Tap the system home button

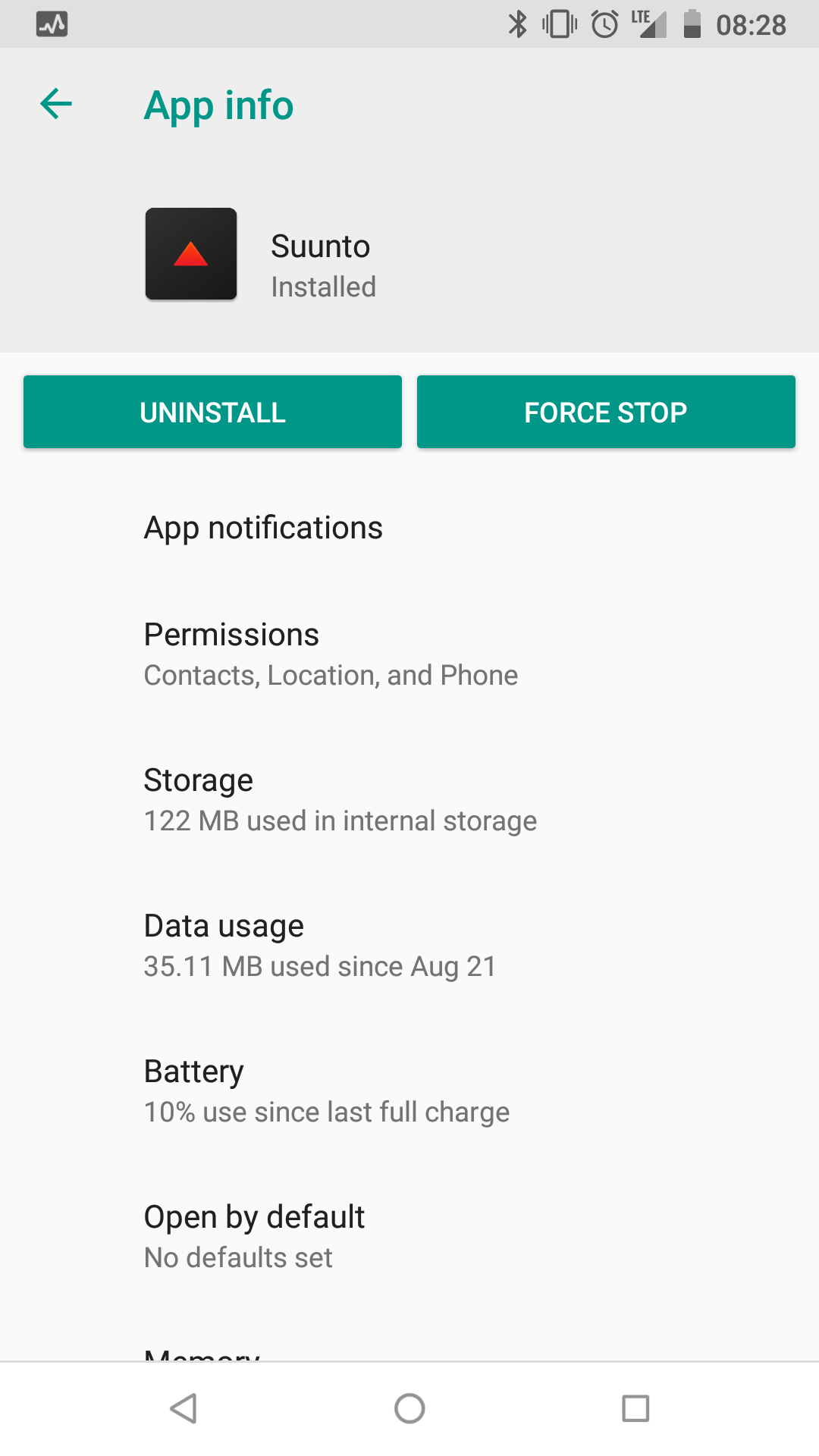click(x=409, y=1408)
